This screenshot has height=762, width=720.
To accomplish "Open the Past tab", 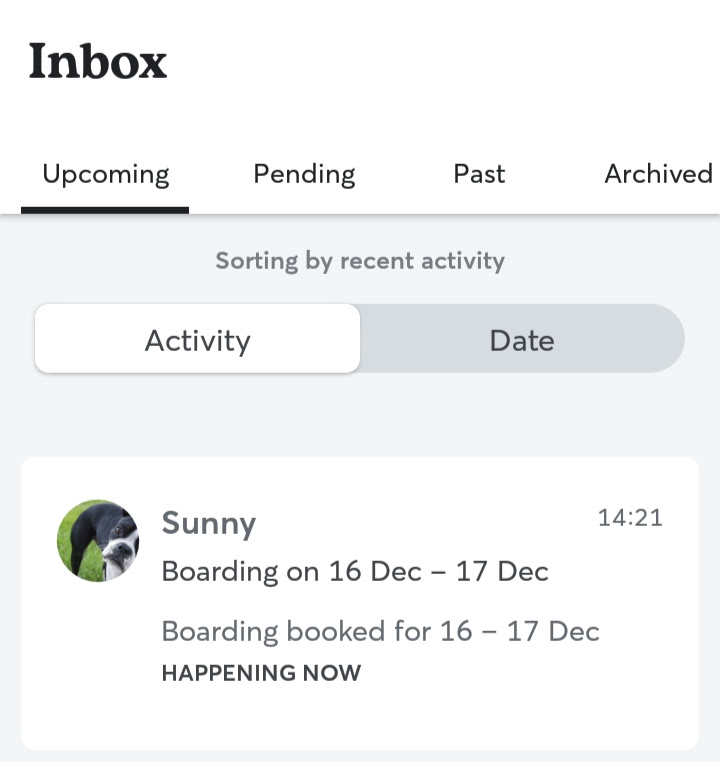I will coord(478,174).
